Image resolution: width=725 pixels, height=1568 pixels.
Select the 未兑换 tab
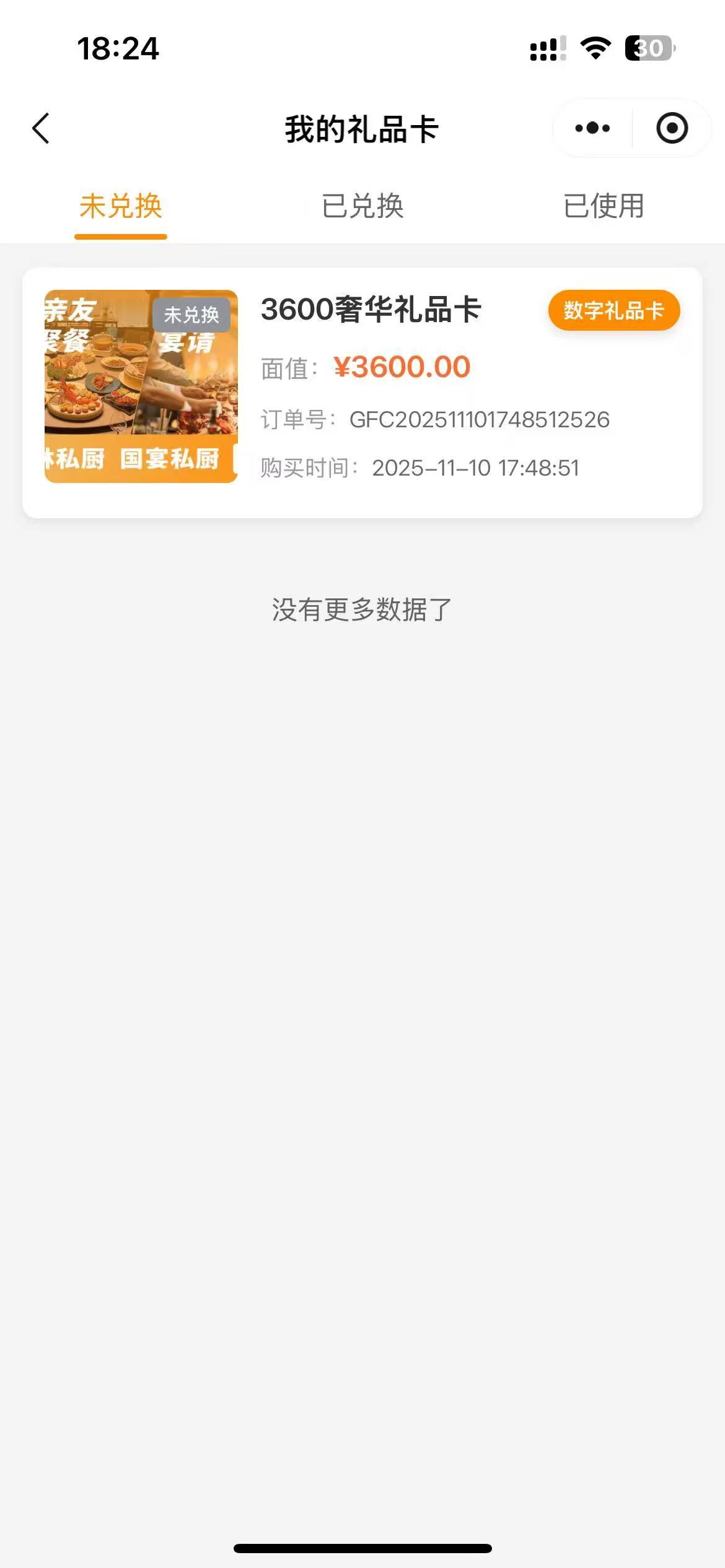121,206
